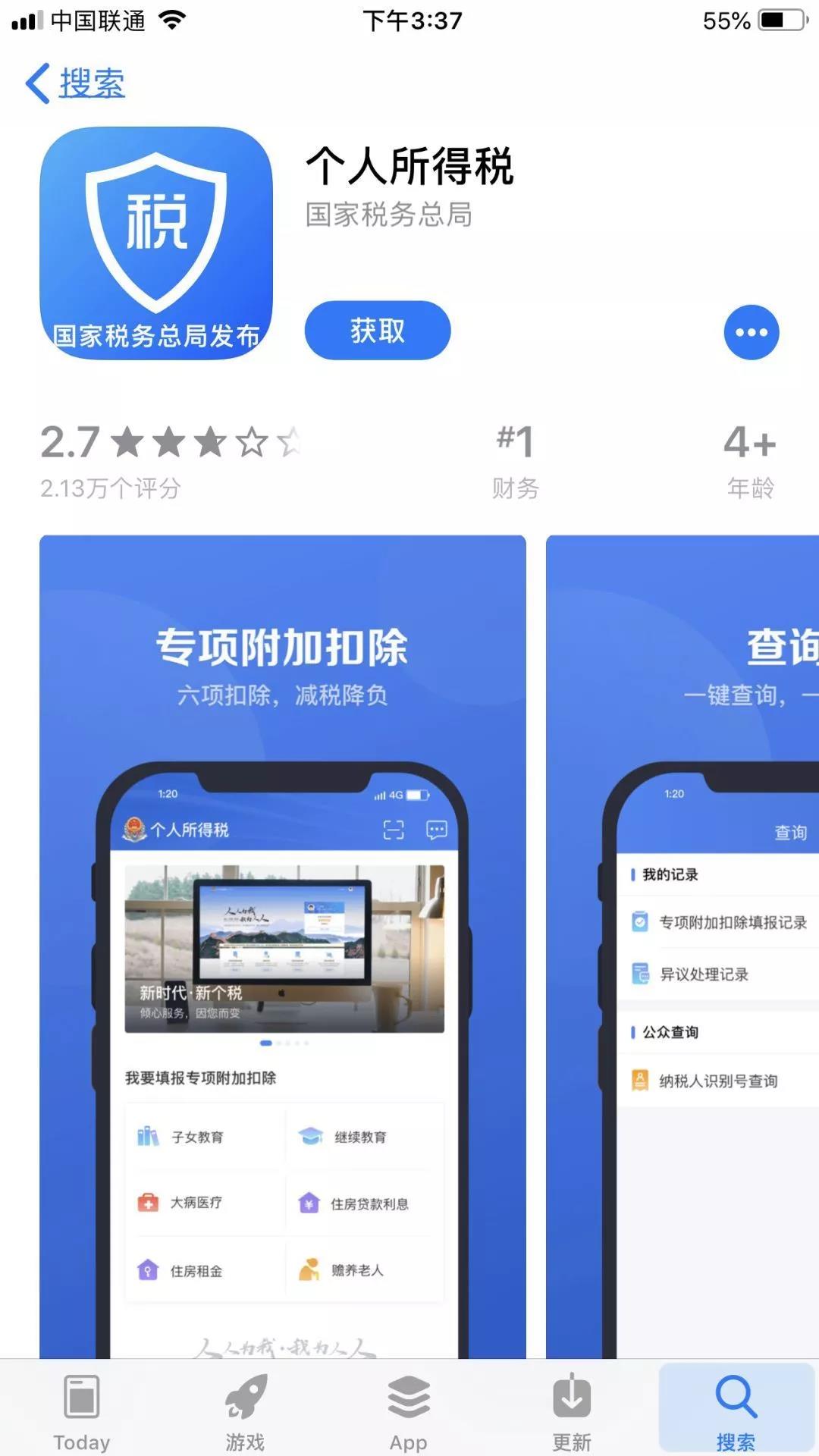Switch to the 游戏 tab
The width and height of the screenshot is (819, 1456).
[245, 1410]
